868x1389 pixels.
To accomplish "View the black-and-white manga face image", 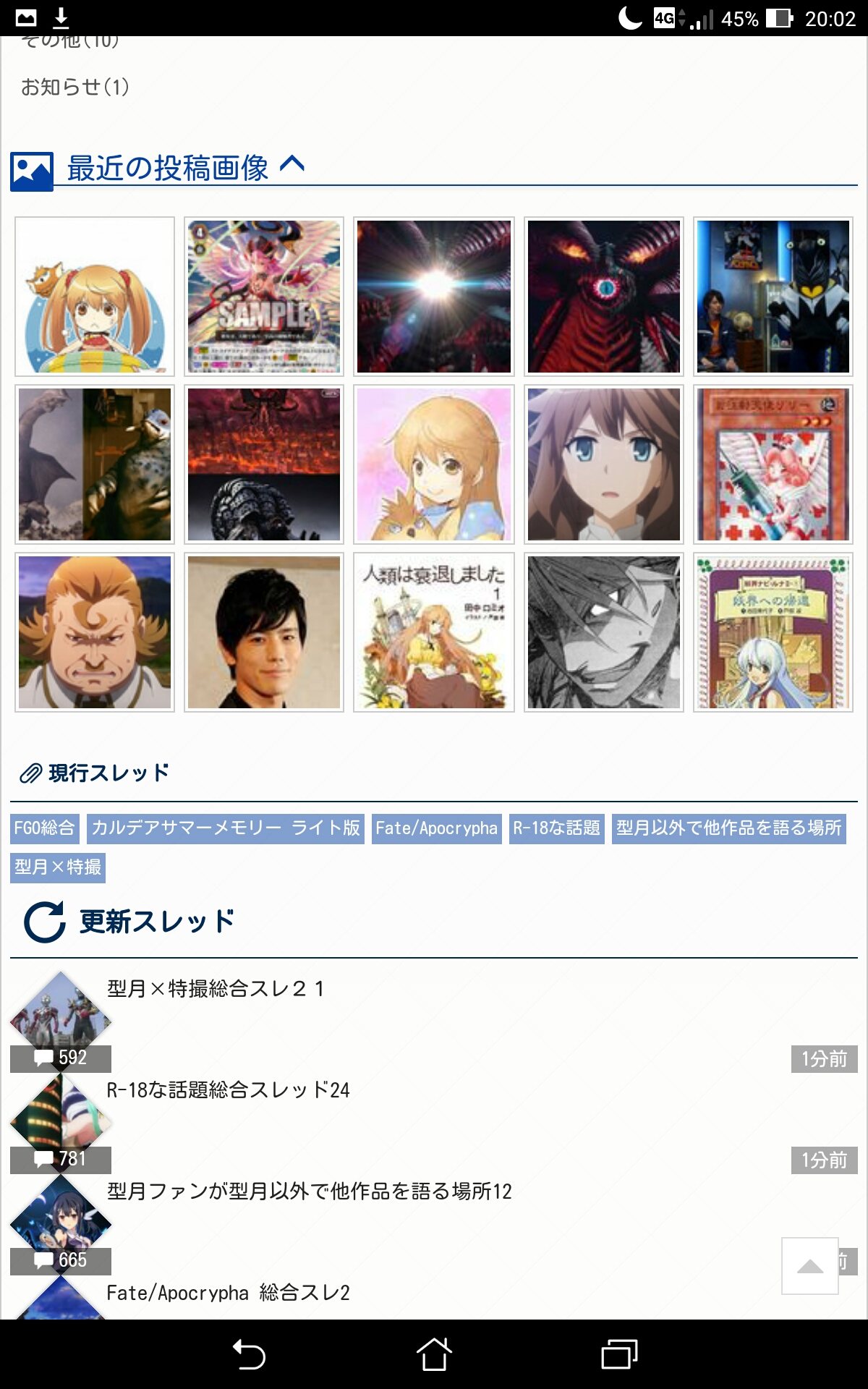I will click(604, 632).
